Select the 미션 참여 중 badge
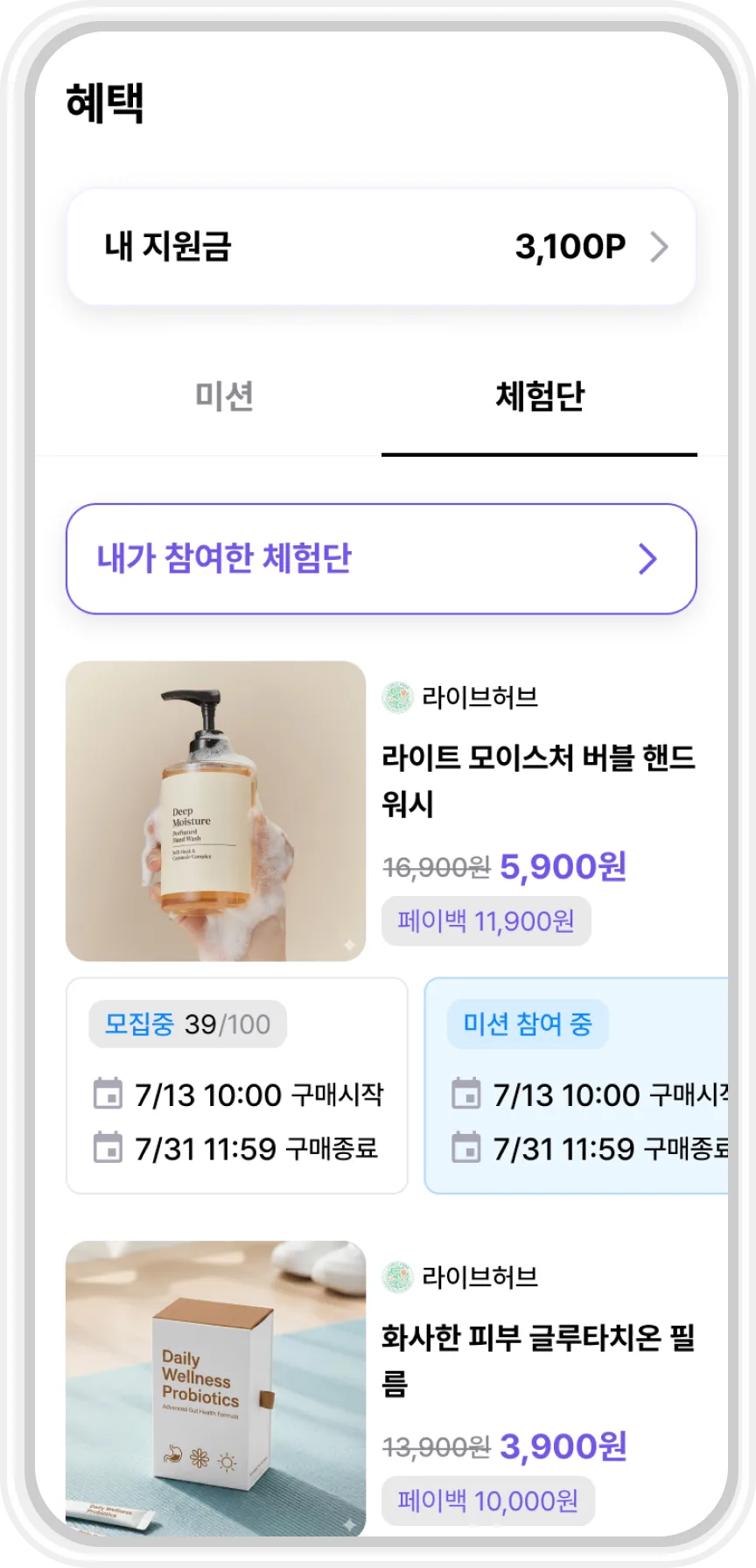Viewport: 756px width, 1568px height. (x=528, y=1024)
